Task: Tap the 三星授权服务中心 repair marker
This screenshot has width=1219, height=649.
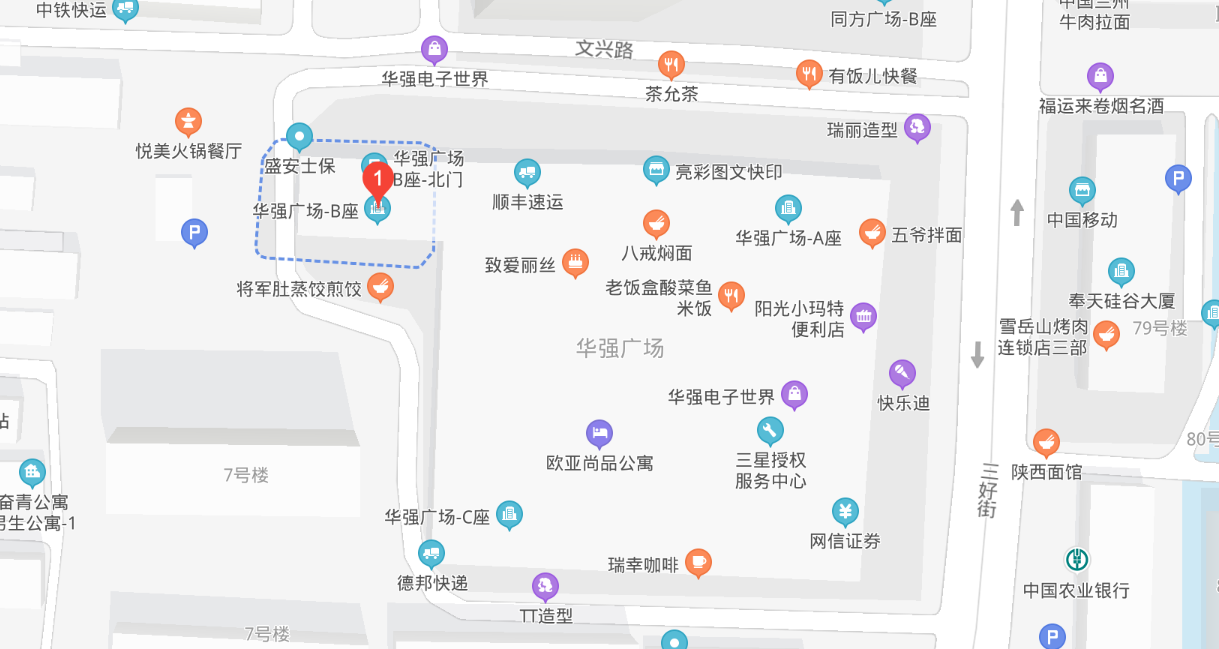Action: 770,431
